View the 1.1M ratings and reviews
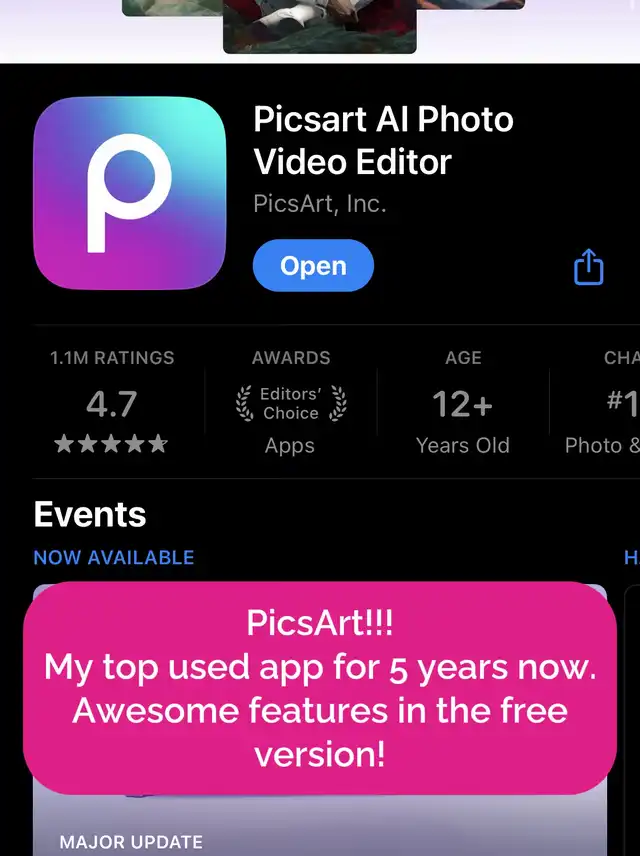Viewport: 640px width, 856px height. 112,403
